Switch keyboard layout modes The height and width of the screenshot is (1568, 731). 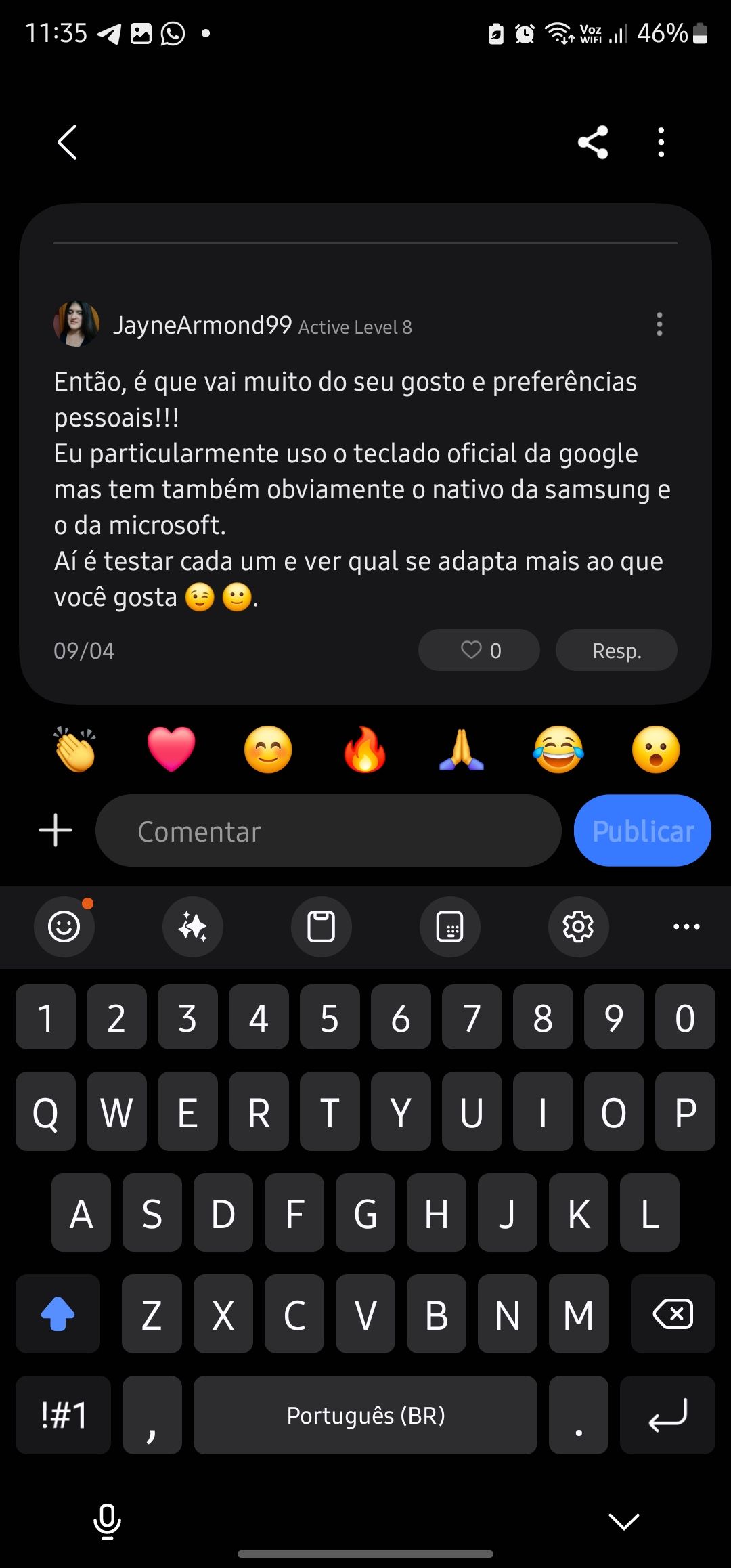(449, 927)
